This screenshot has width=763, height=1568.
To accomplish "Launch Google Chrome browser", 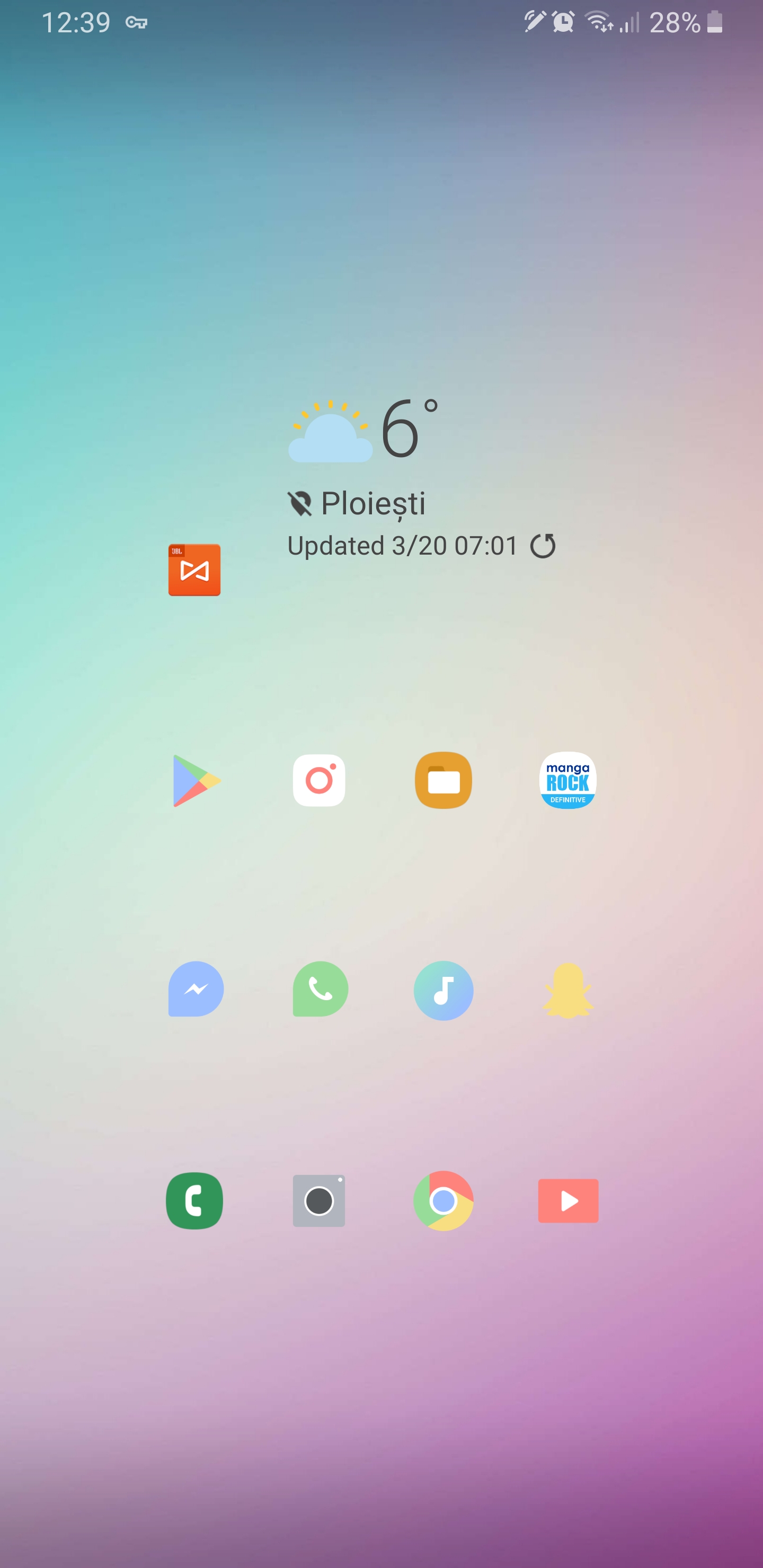I will [x=444, y=1200].
